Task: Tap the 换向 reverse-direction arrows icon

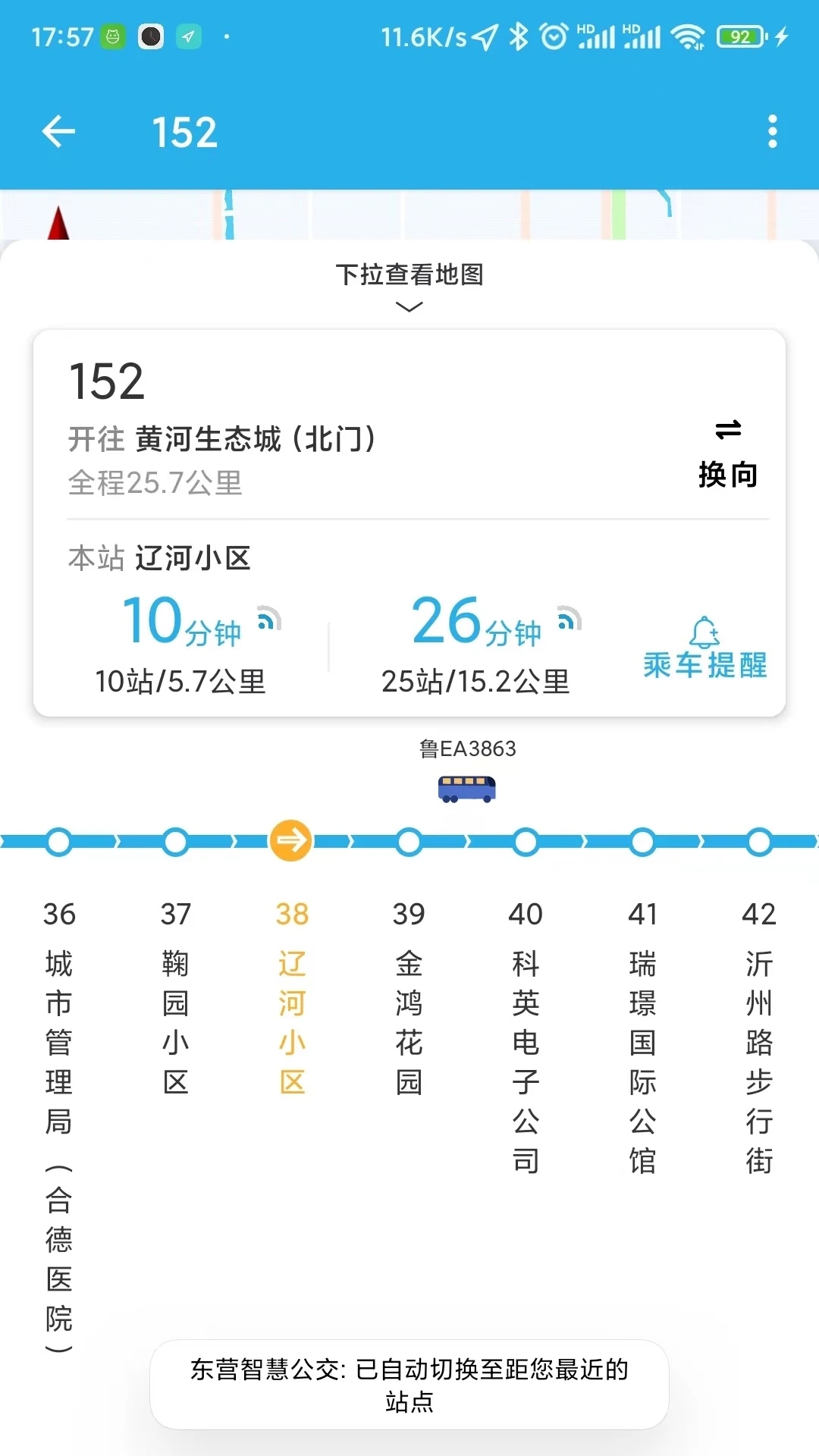Action: pos(727,431)
